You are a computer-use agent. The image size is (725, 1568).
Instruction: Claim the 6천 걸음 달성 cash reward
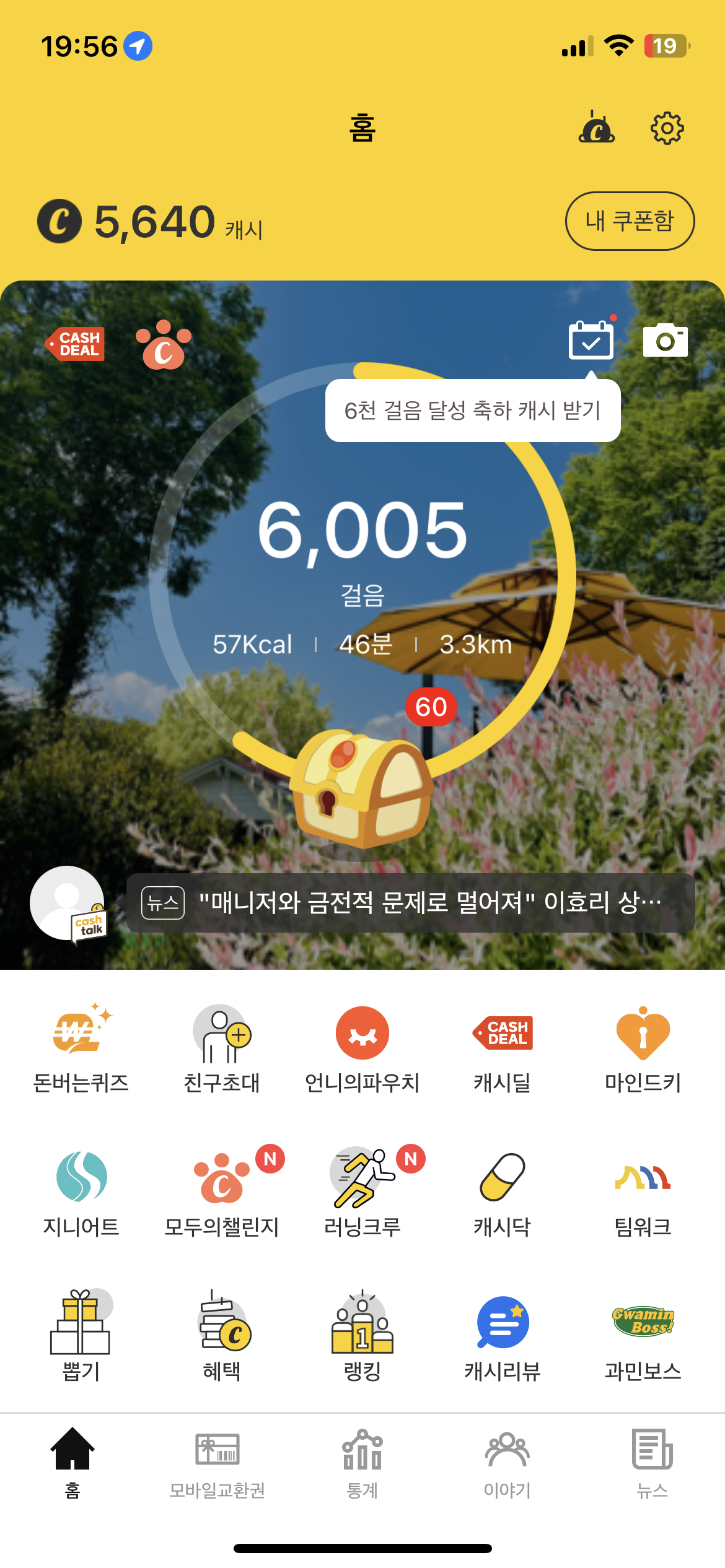[473, 411]
